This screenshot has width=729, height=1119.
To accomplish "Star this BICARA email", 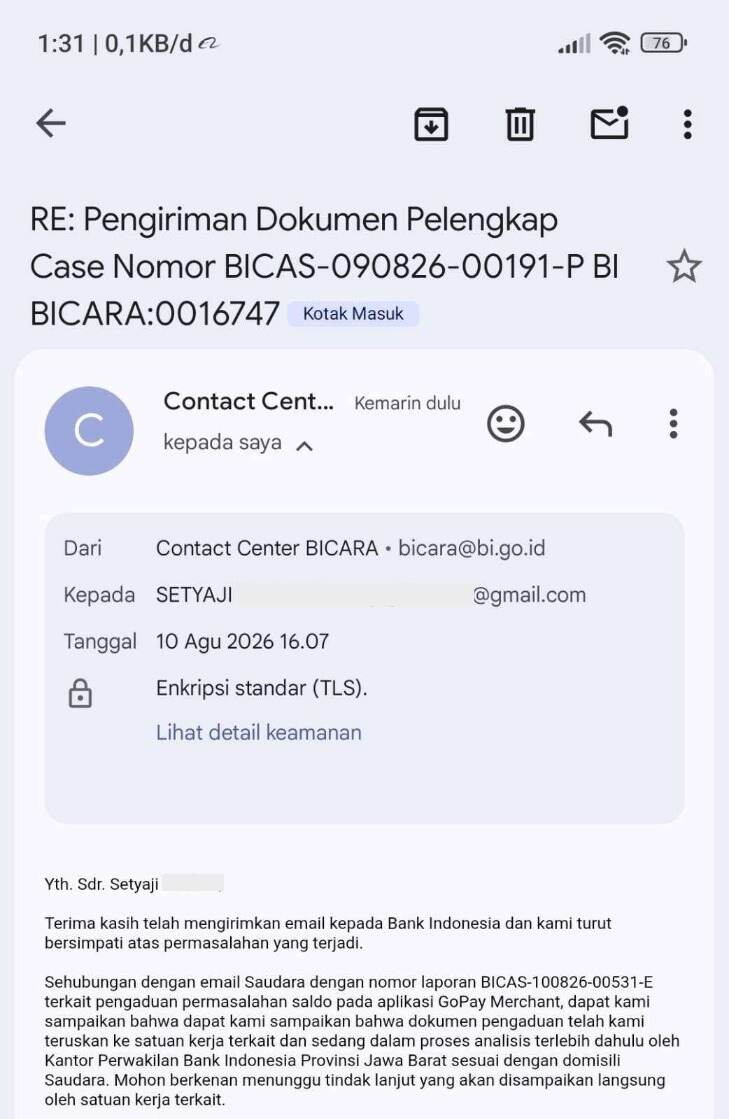I will pyautogui.click(x=684, y=265).
